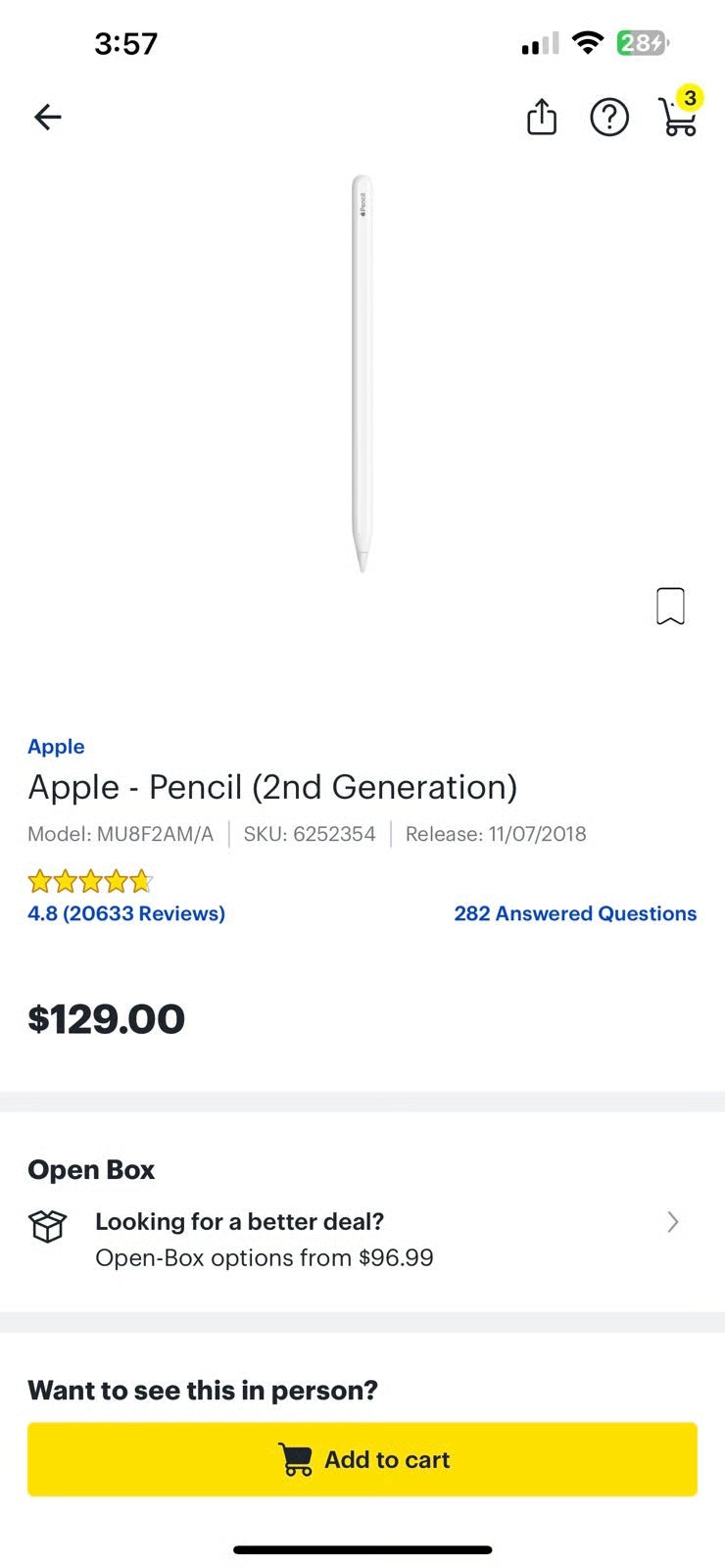Tap the open-box package icon
Image resolution: width=725 pixels, height=1568 pixels.
pos(47,1226)
